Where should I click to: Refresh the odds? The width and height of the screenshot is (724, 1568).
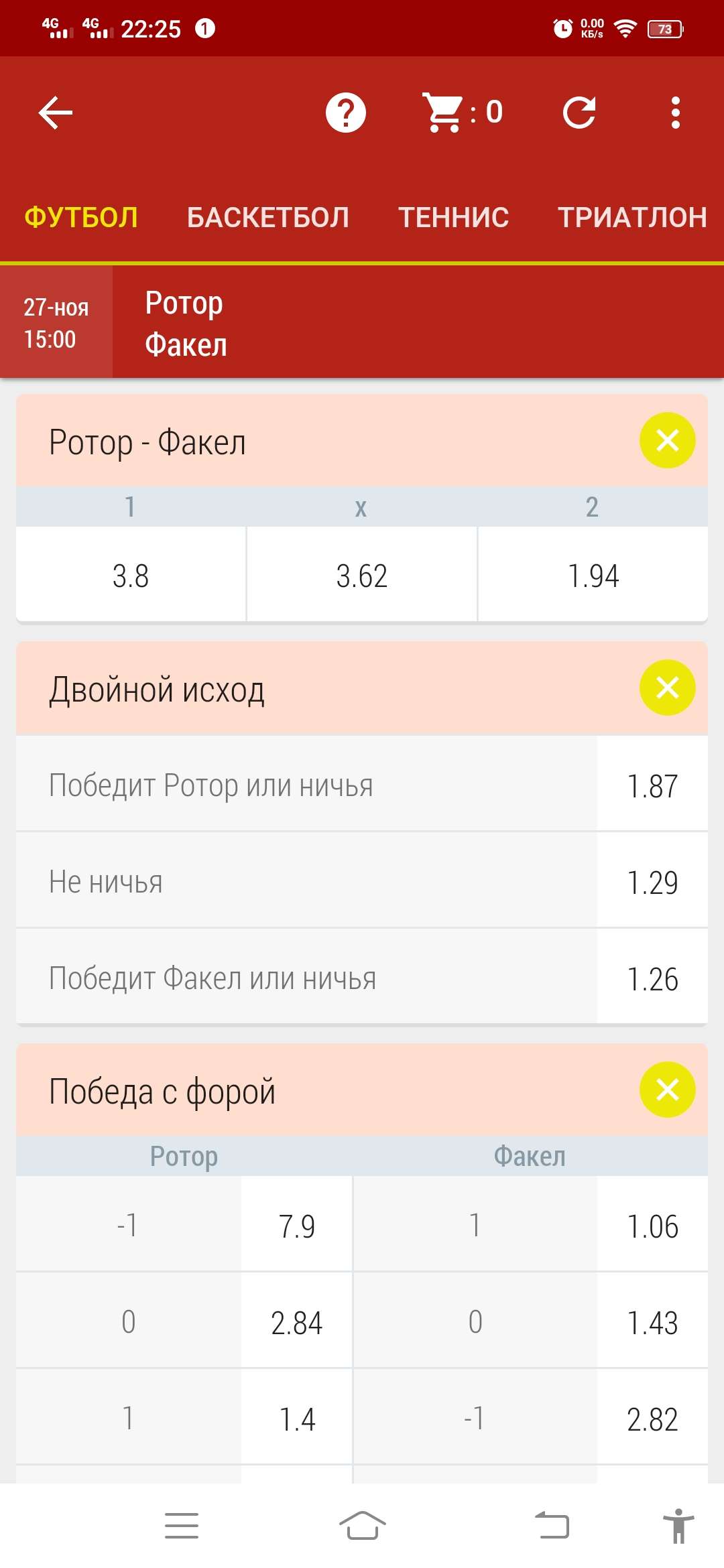pyautogui.click(x=579, y=112)
